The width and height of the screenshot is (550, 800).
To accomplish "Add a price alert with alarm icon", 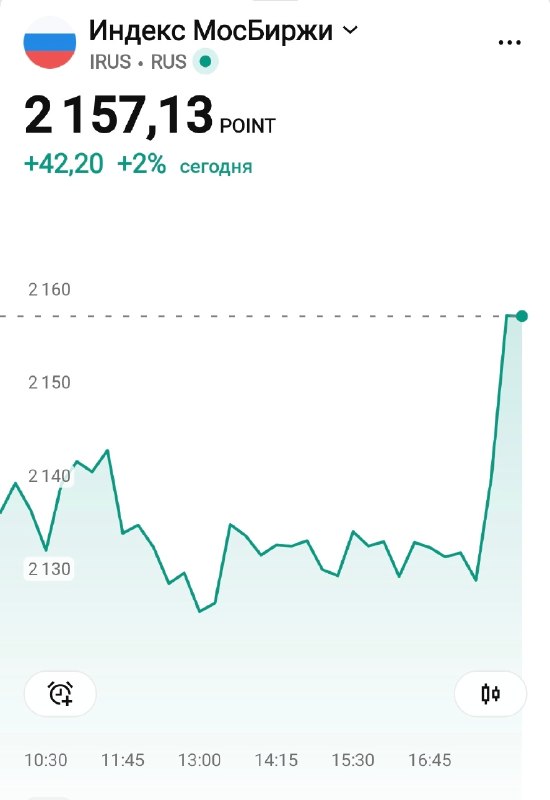I will [x=60, y=694].
